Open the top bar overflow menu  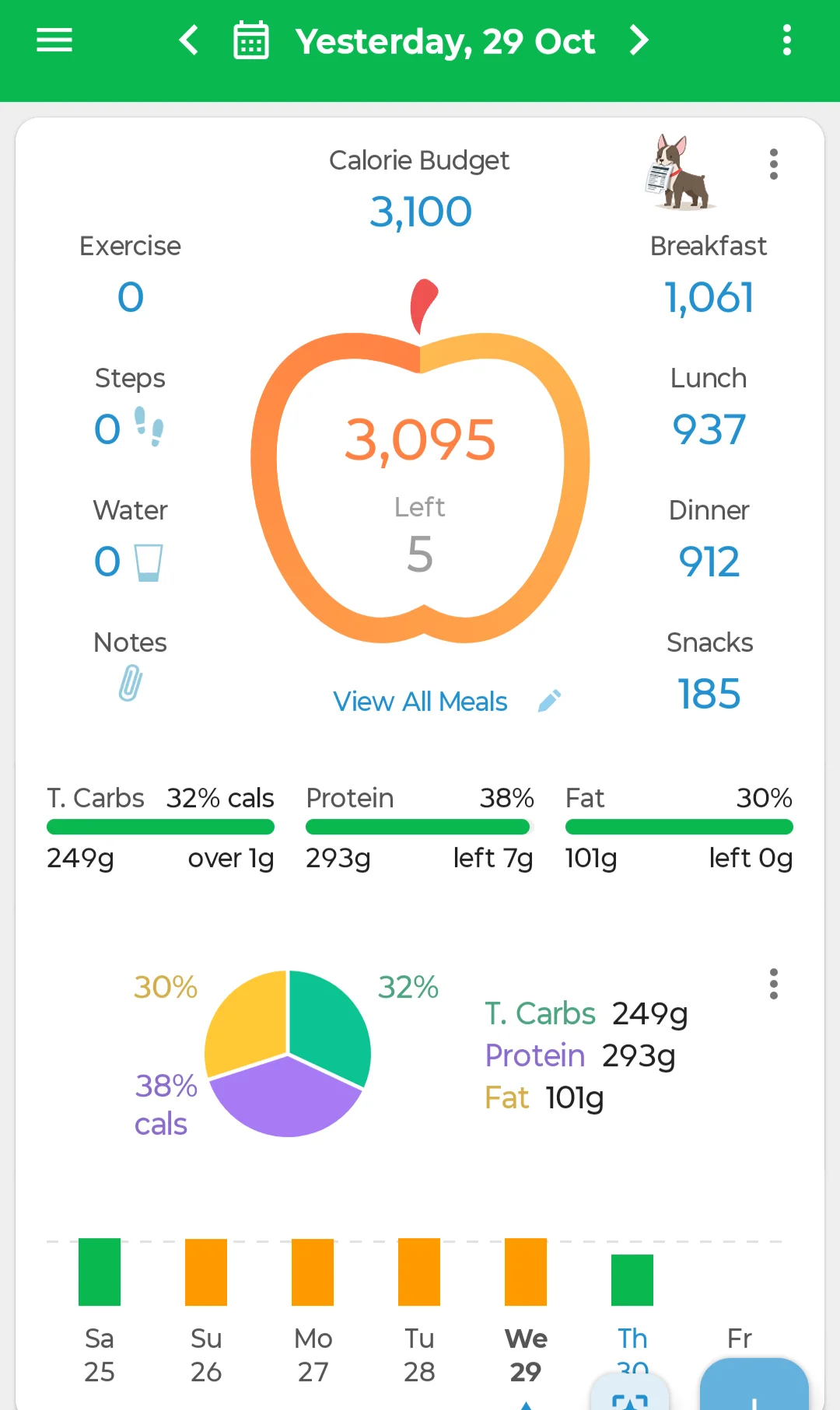coord(787,40)
